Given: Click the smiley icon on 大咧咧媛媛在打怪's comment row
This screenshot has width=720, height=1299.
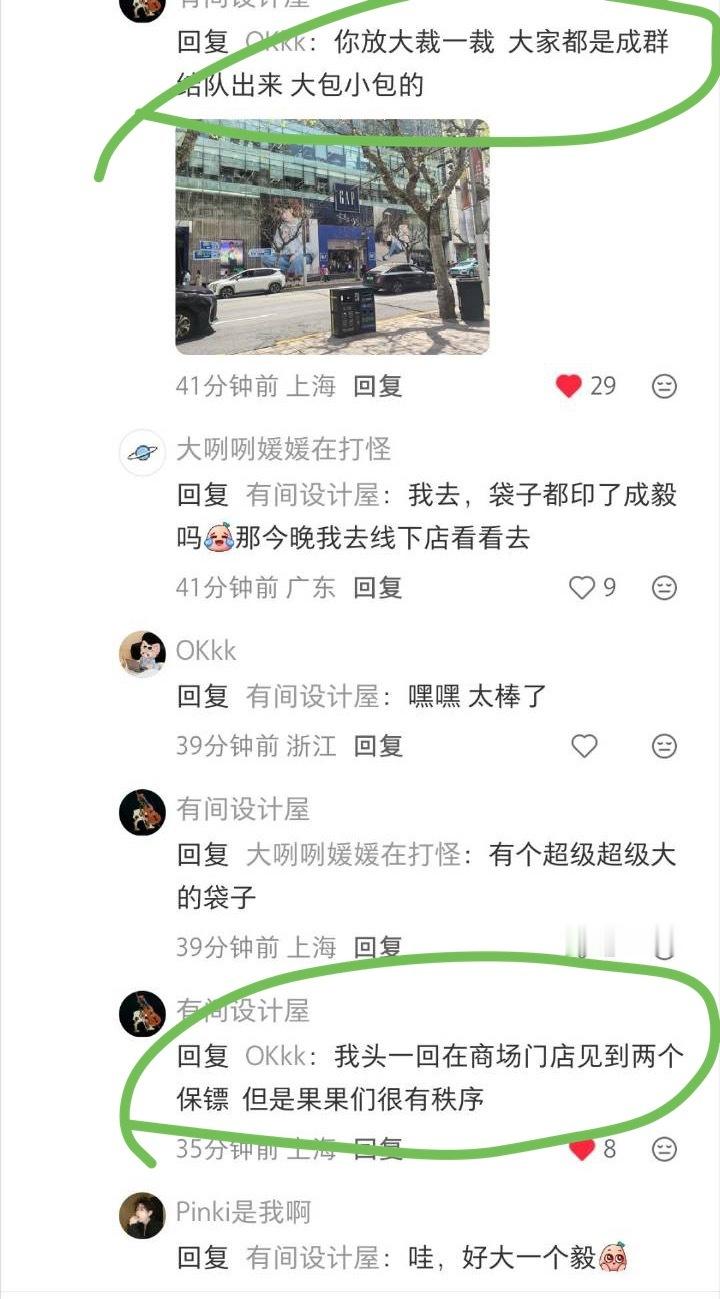Looking at the screenshot, I should point(661,590).
